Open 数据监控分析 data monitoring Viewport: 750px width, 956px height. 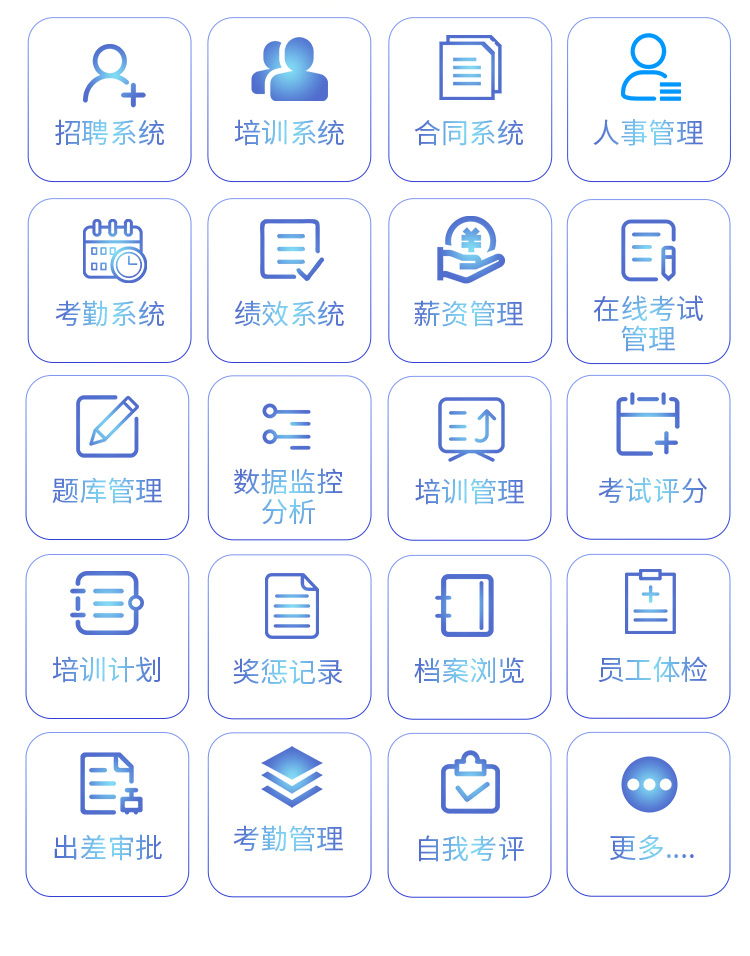pyautogui.click(x=289, y=458)
